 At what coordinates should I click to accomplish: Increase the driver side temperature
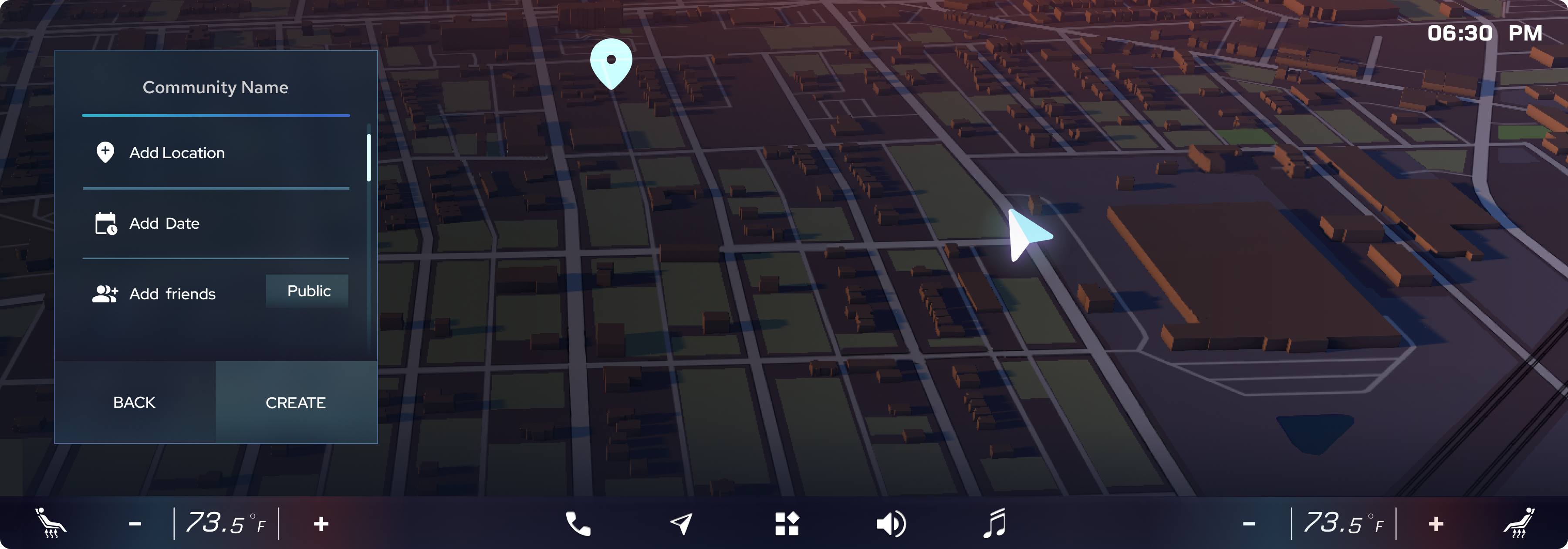click(x=321, y=523)
